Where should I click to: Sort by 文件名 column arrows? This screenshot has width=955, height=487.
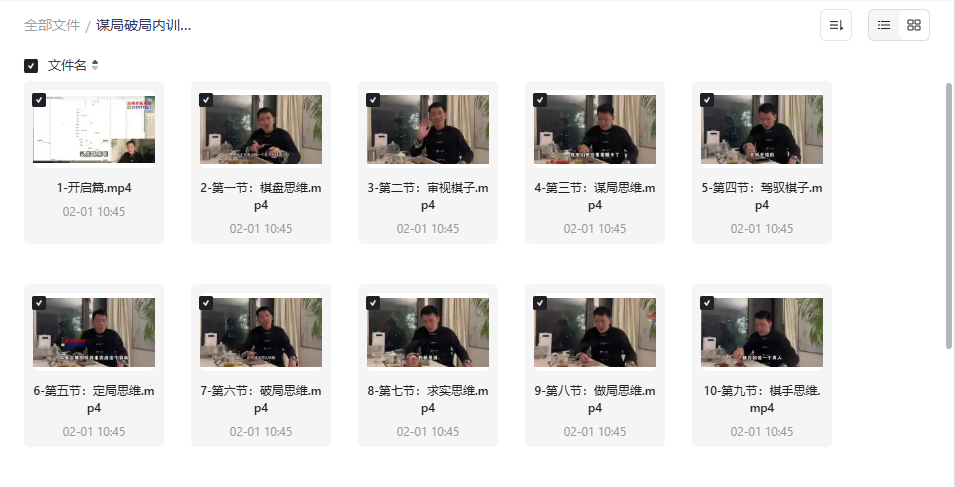pos(95,66)
